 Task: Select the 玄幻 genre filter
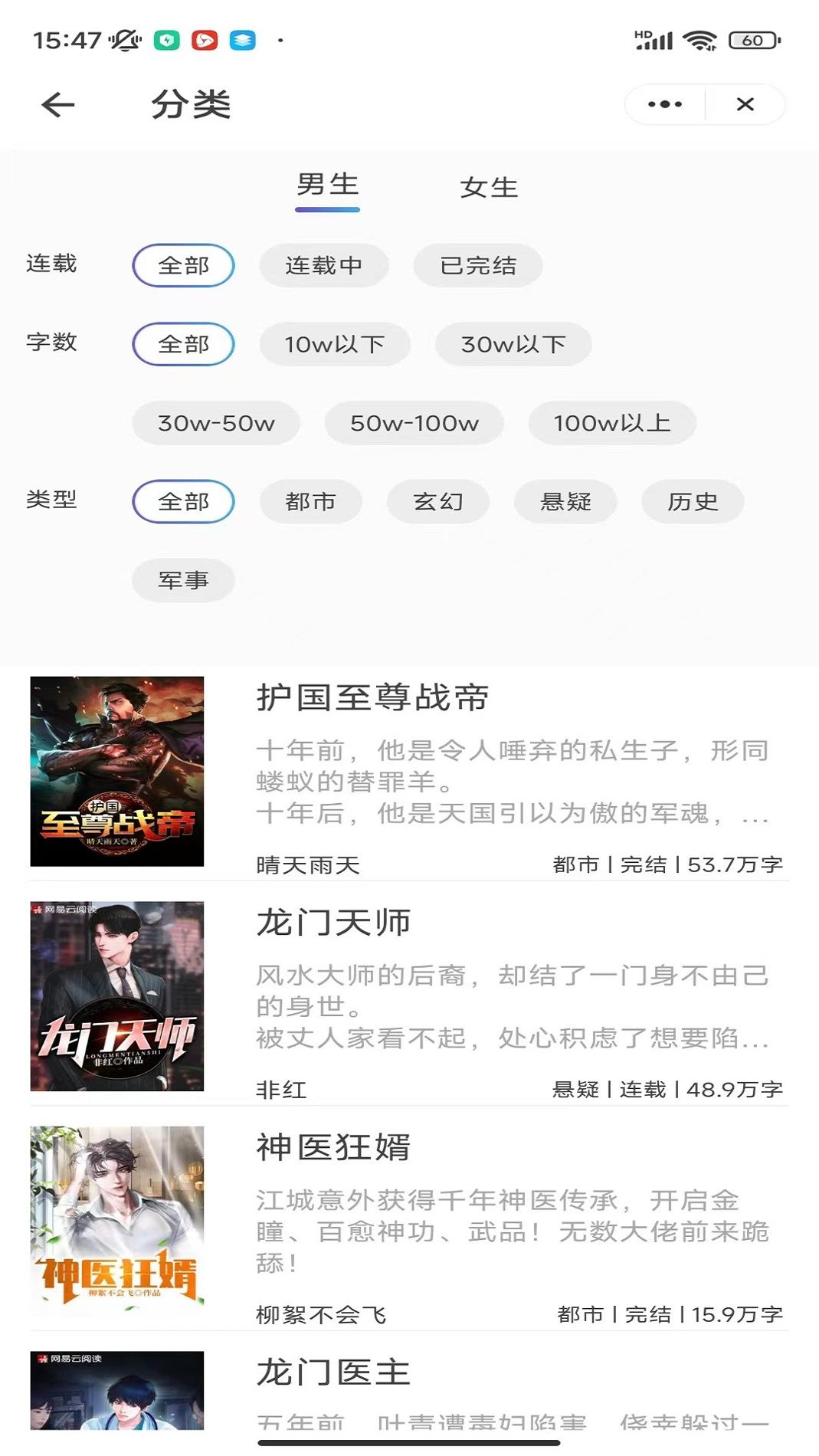438,501
